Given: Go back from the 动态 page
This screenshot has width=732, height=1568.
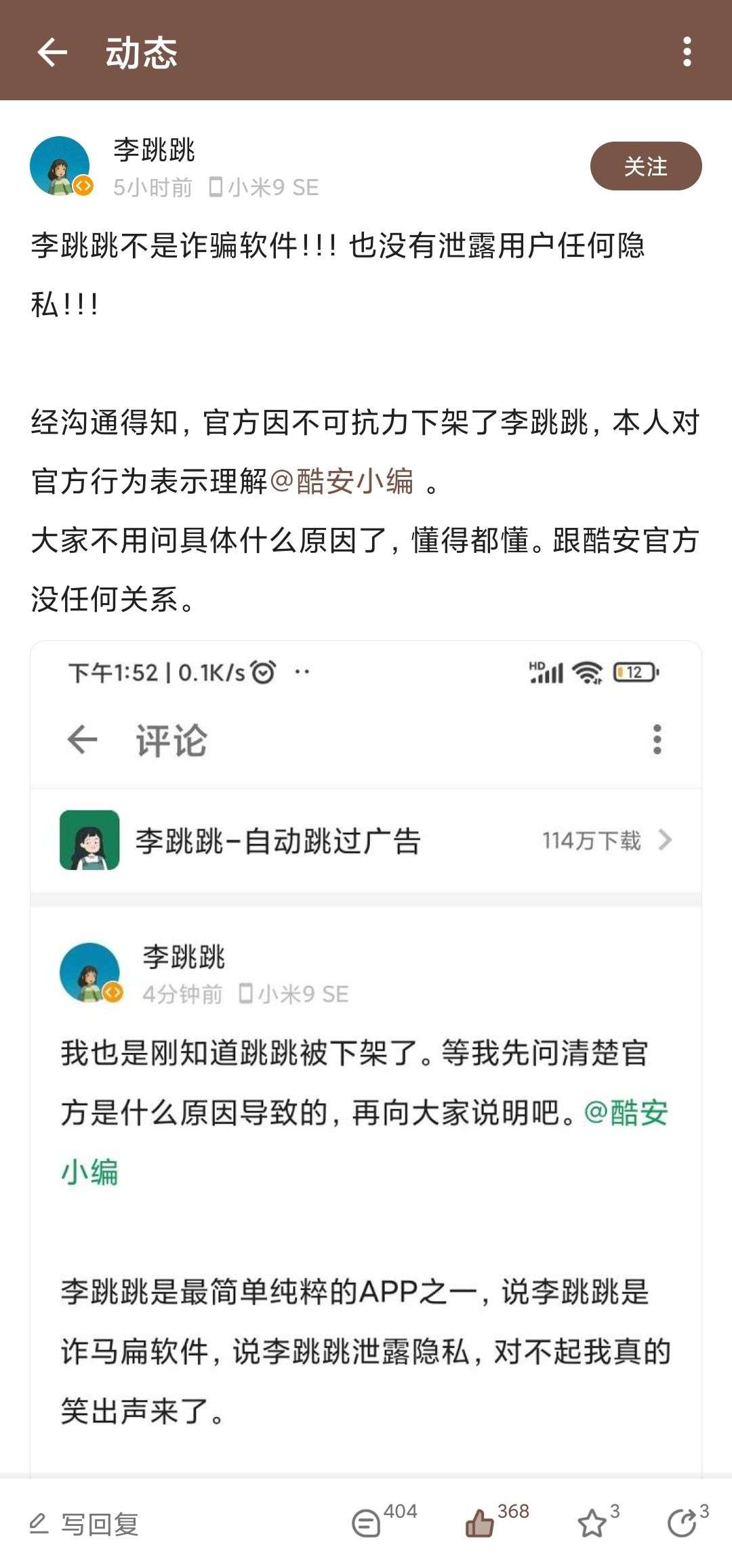Looking at the screenshot, I should coord(52,52).
